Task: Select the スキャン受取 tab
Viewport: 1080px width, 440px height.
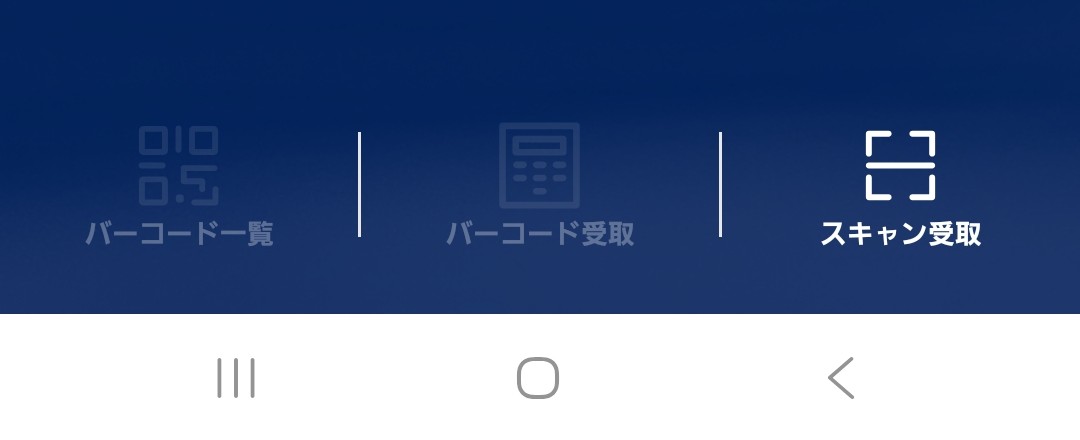Action: 900,187
